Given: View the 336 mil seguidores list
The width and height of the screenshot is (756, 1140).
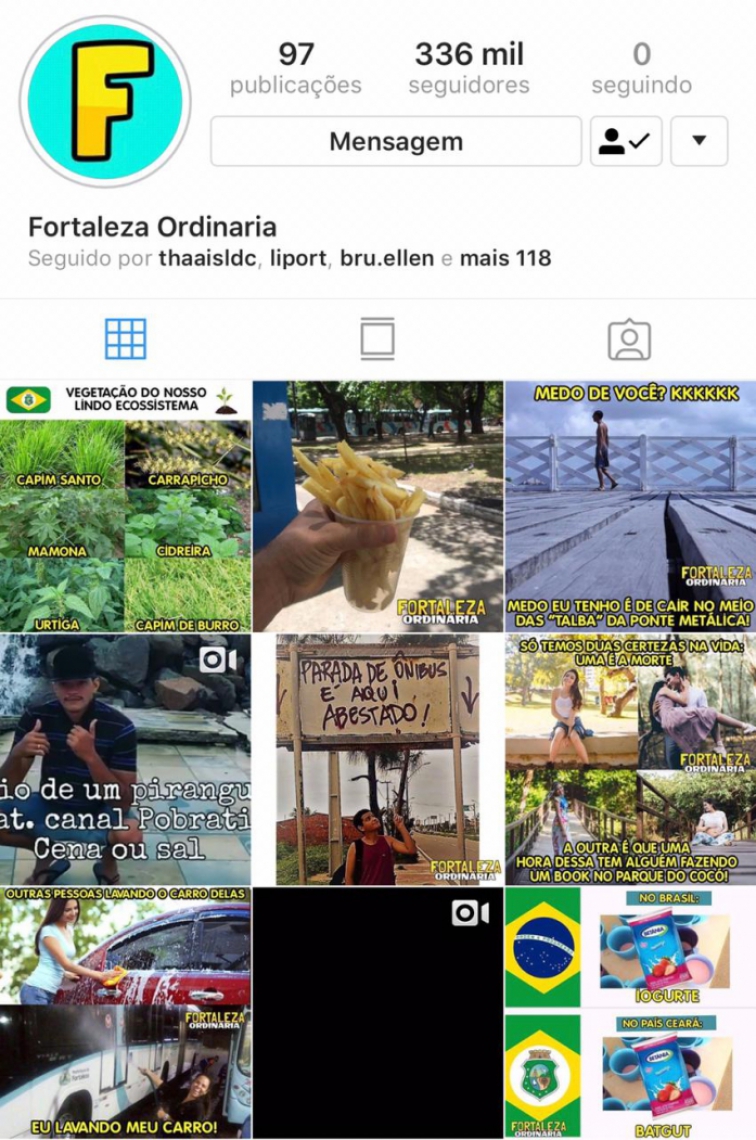Looking at the screenshot, I should point(468,68).
